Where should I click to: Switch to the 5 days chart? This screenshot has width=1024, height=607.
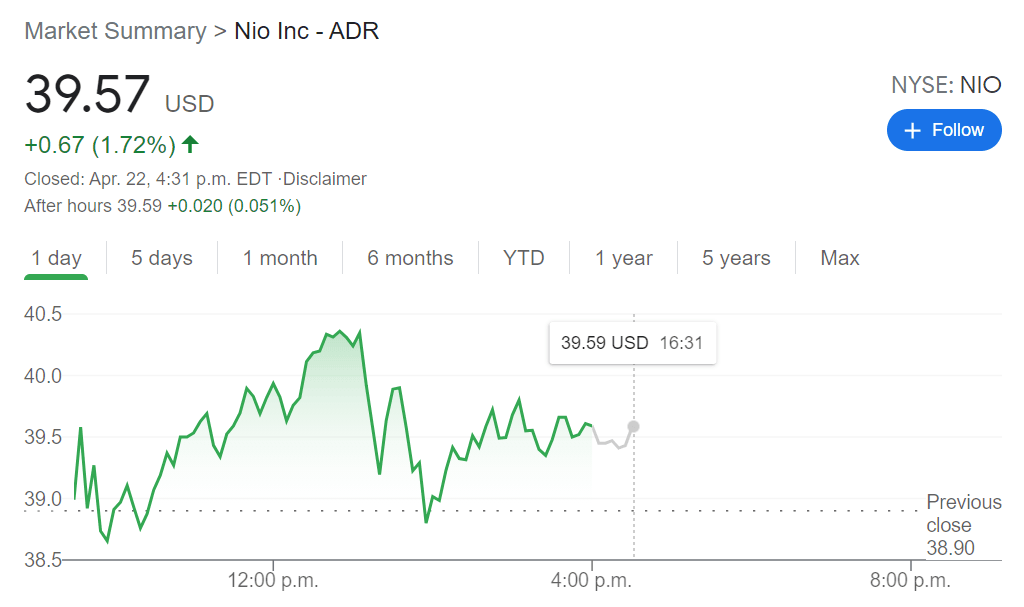[162, 258]
